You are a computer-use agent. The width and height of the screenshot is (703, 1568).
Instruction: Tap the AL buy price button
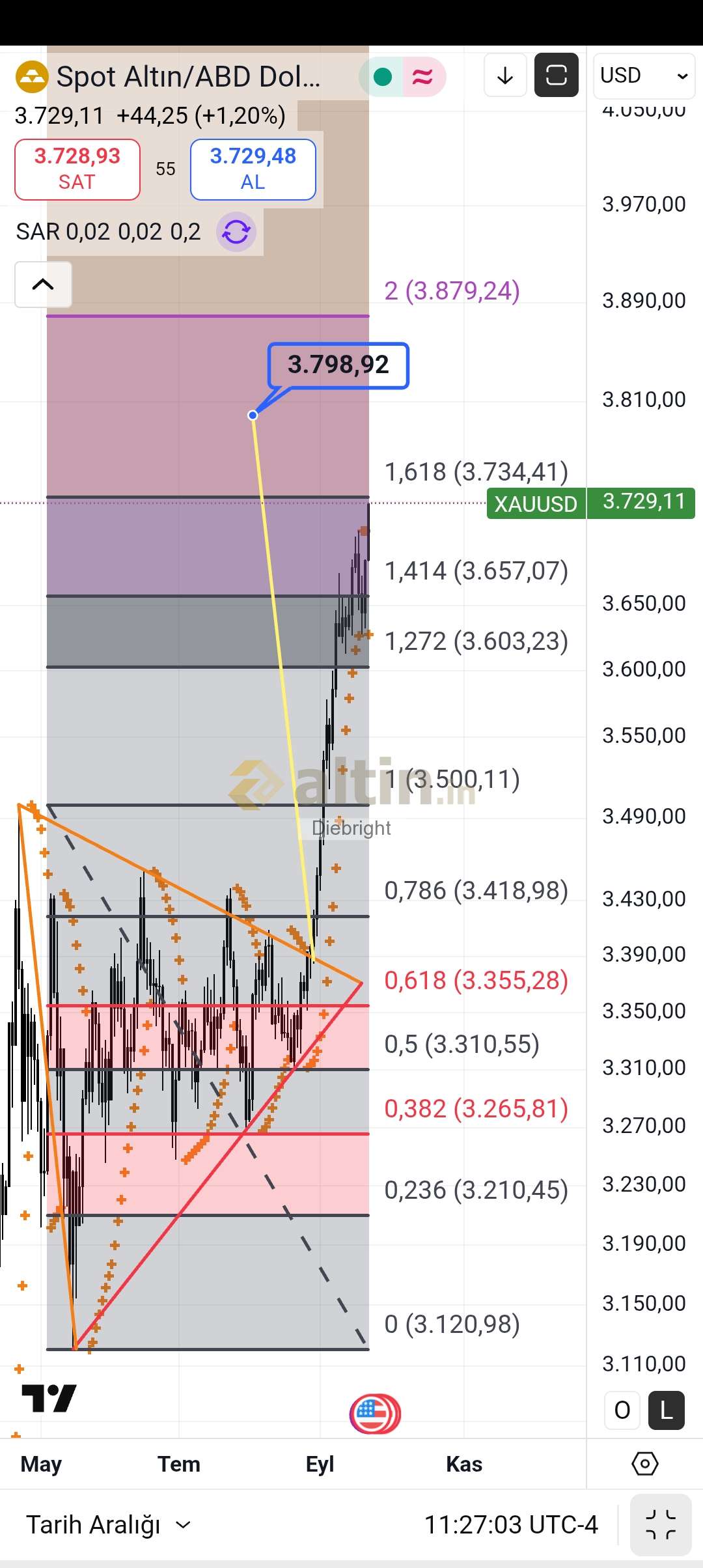(253, 169)
